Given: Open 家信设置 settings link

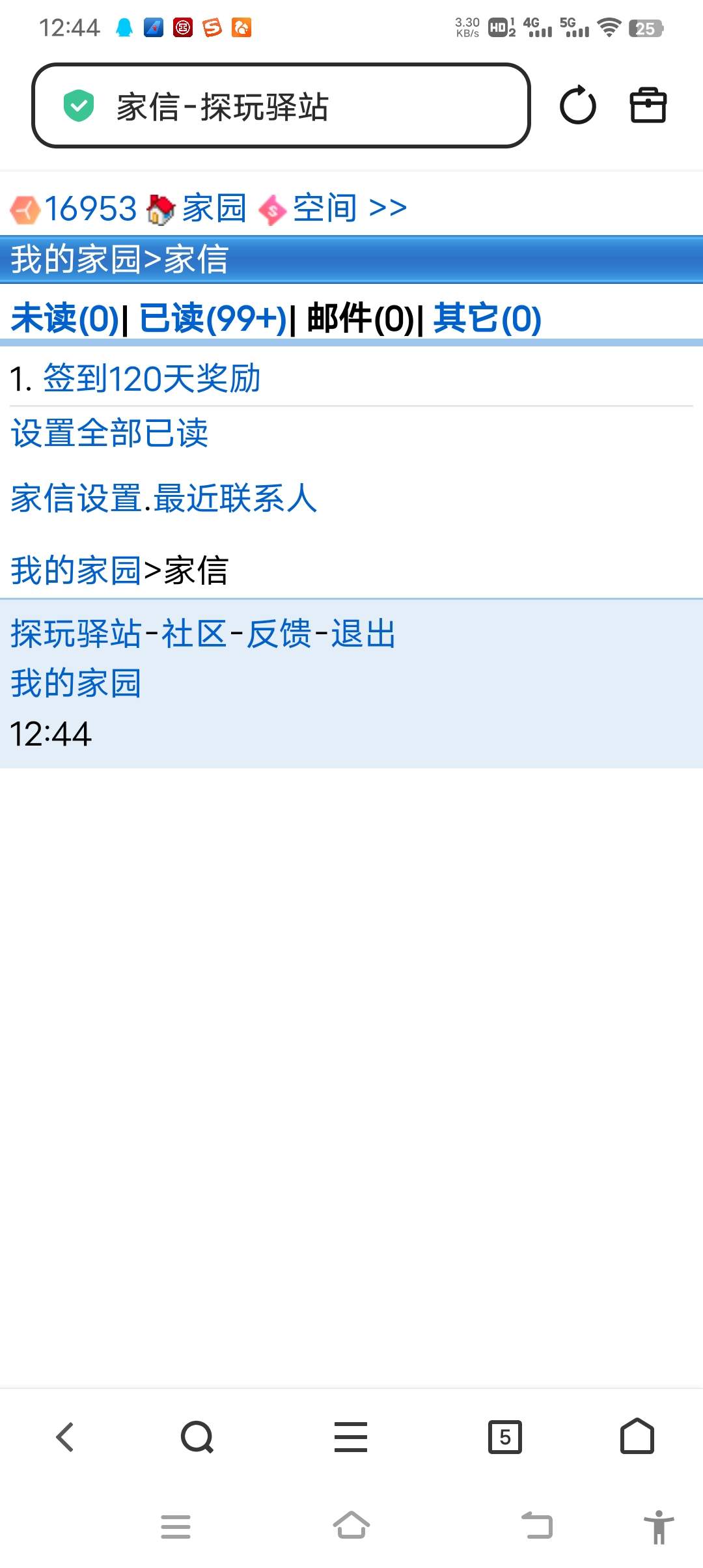Looking at the screenshot, I should (x=76, y=498).
